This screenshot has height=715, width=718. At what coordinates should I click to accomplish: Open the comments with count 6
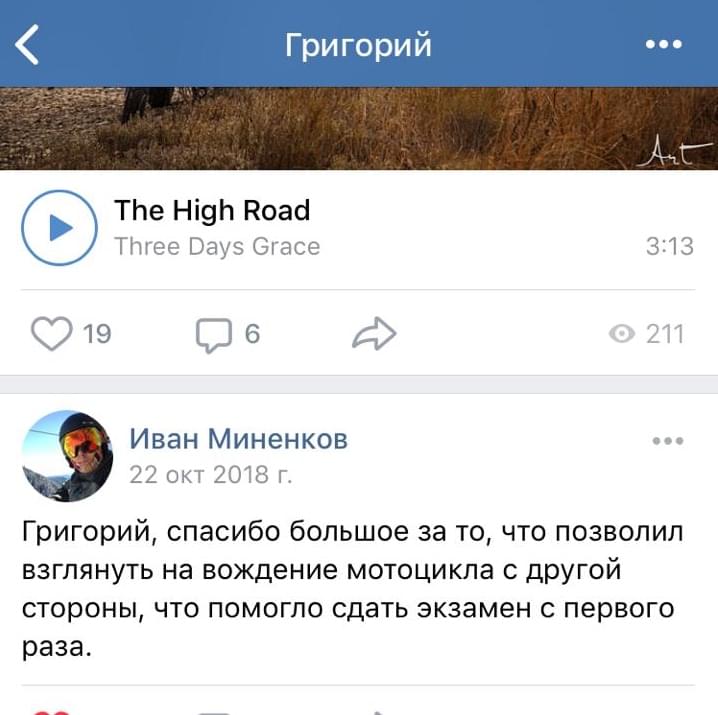coord(213,334)
